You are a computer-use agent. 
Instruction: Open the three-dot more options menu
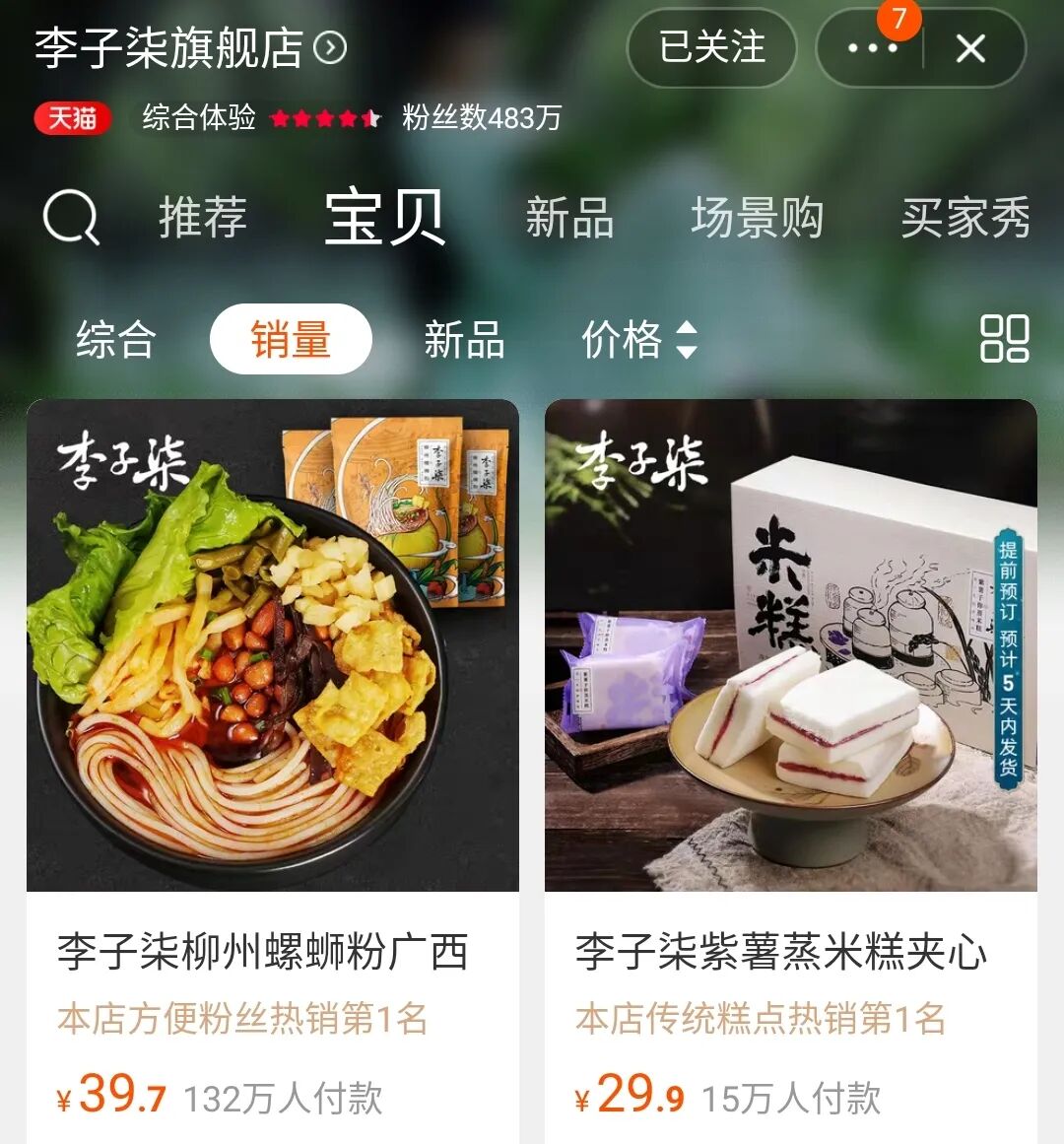tap(872, 48)
